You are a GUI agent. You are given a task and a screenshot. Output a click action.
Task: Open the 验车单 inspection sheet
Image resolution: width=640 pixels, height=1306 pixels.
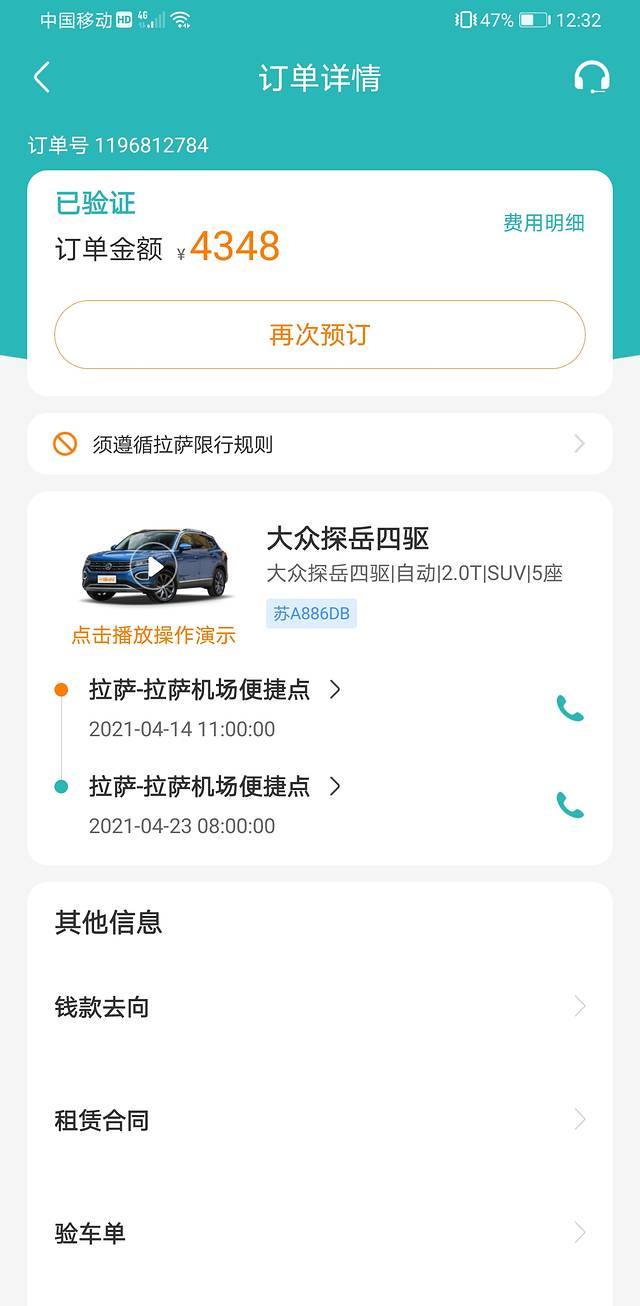319,1233
